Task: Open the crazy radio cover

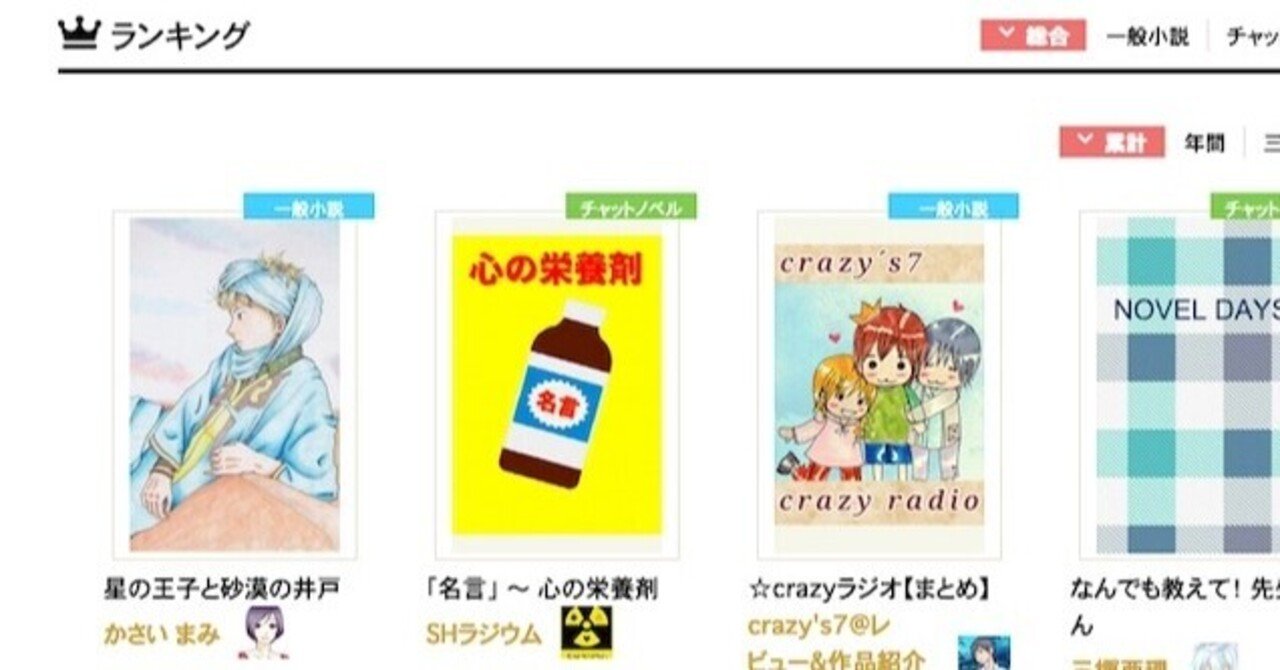Action: pyautogui.click(x=878, y=385)
